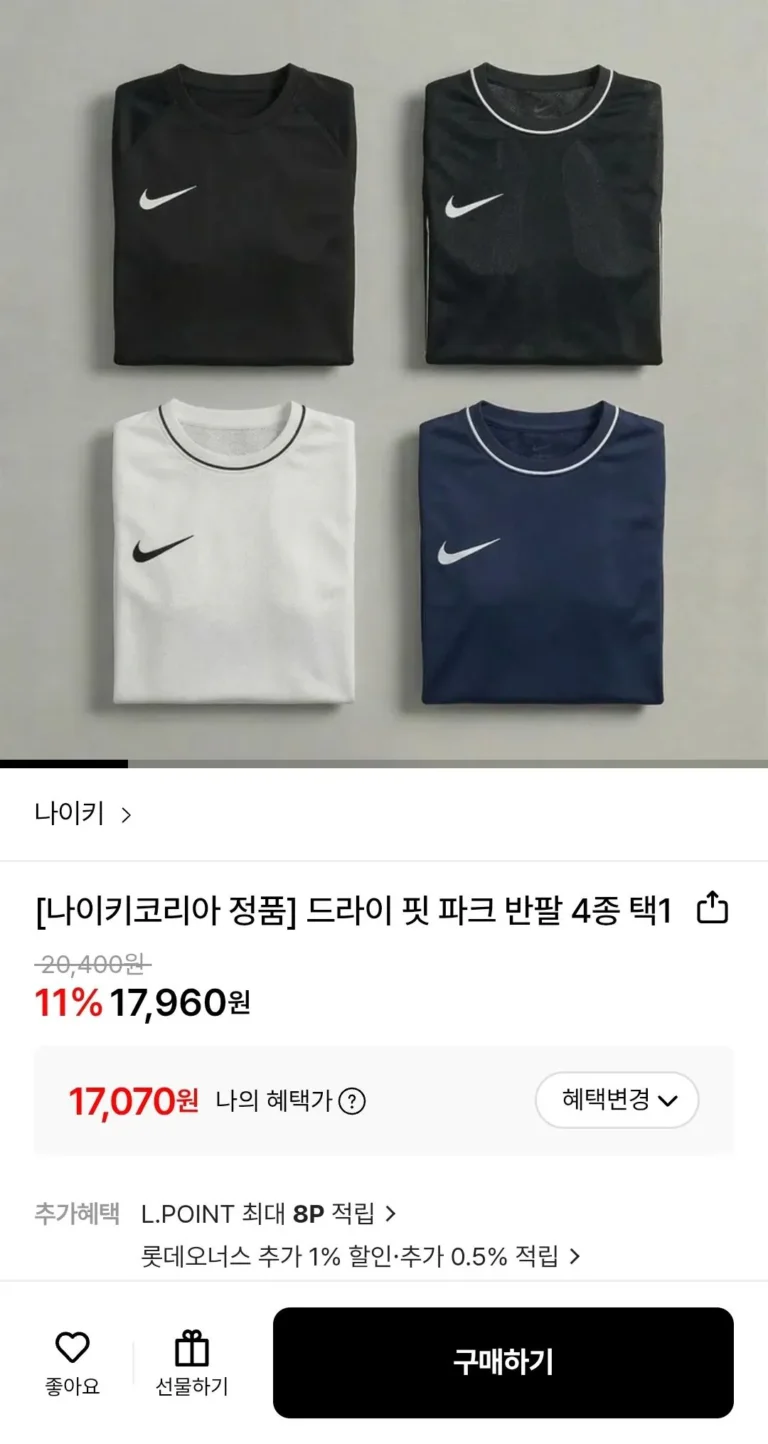Tap the 구매하기 buy button
The image size is (768, 1444).
(503, 1362)
